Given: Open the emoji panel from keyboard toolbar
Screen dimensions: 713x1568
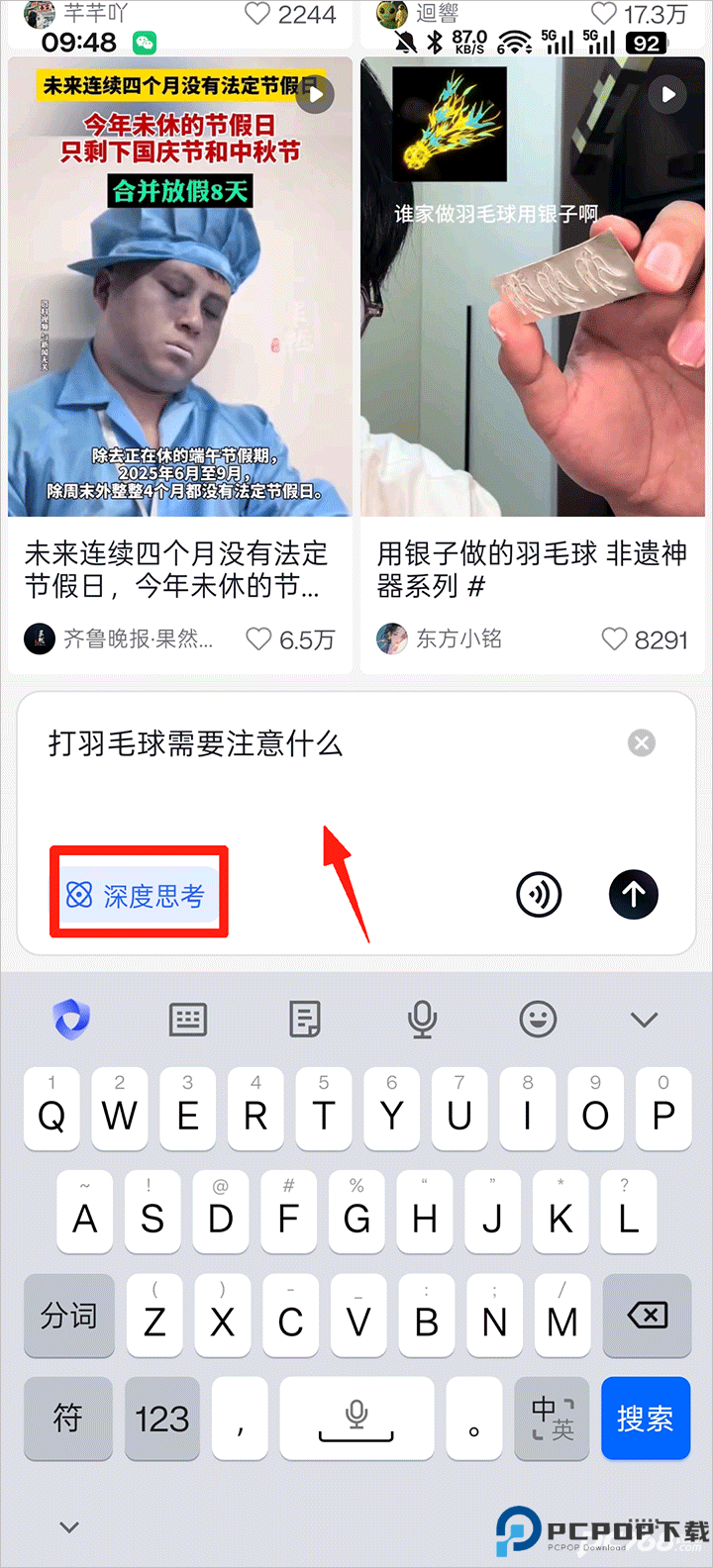Looking at the screenshot, I should (x=538, y=1019).
